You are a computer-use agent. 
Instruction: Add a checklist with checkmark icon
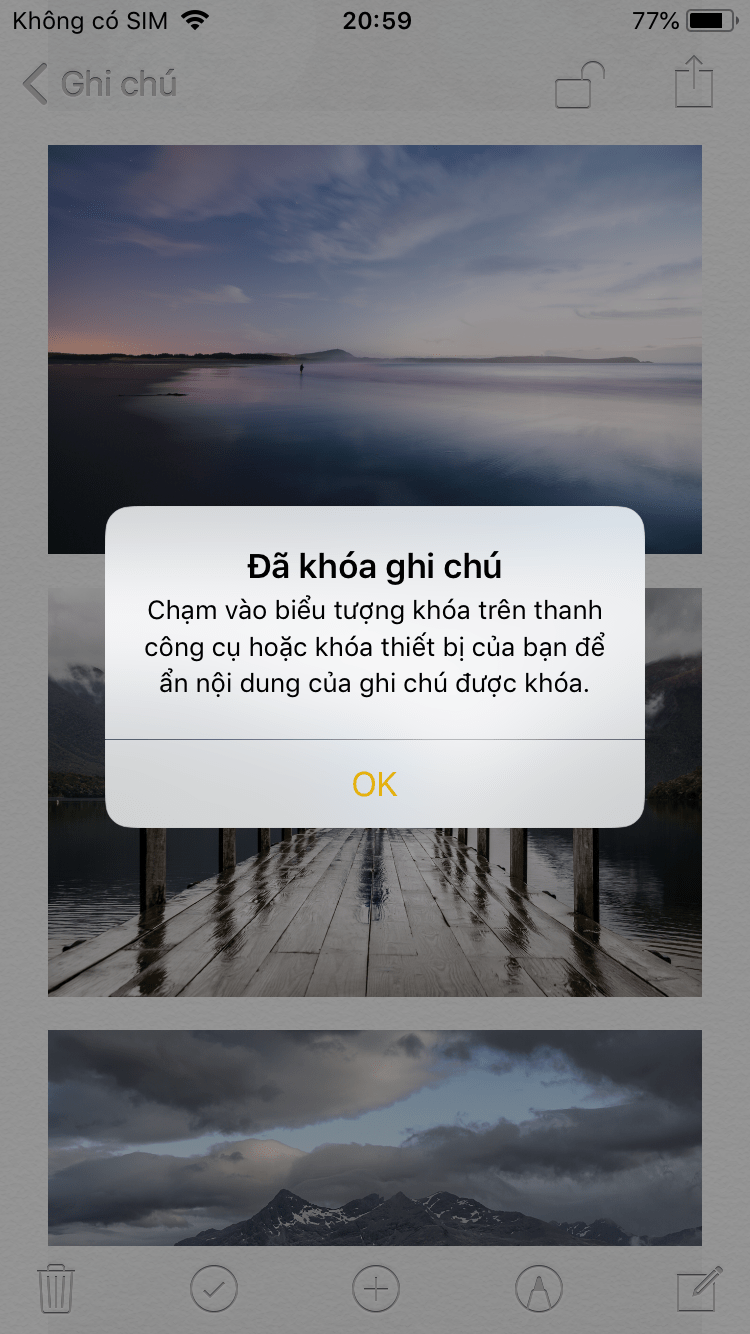[x=214, y=1288]
